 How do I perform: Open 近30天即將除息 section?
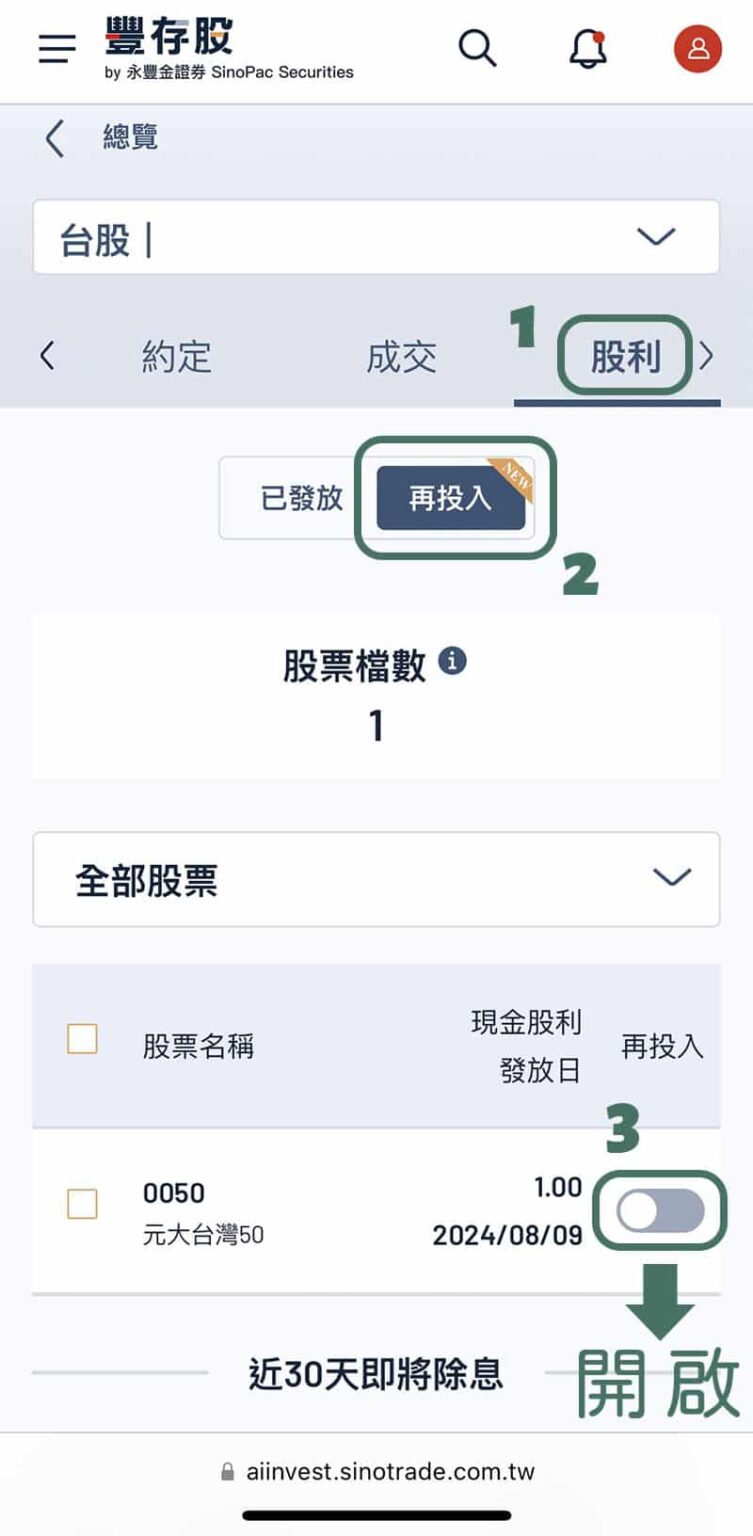(x=375, y=1376)
